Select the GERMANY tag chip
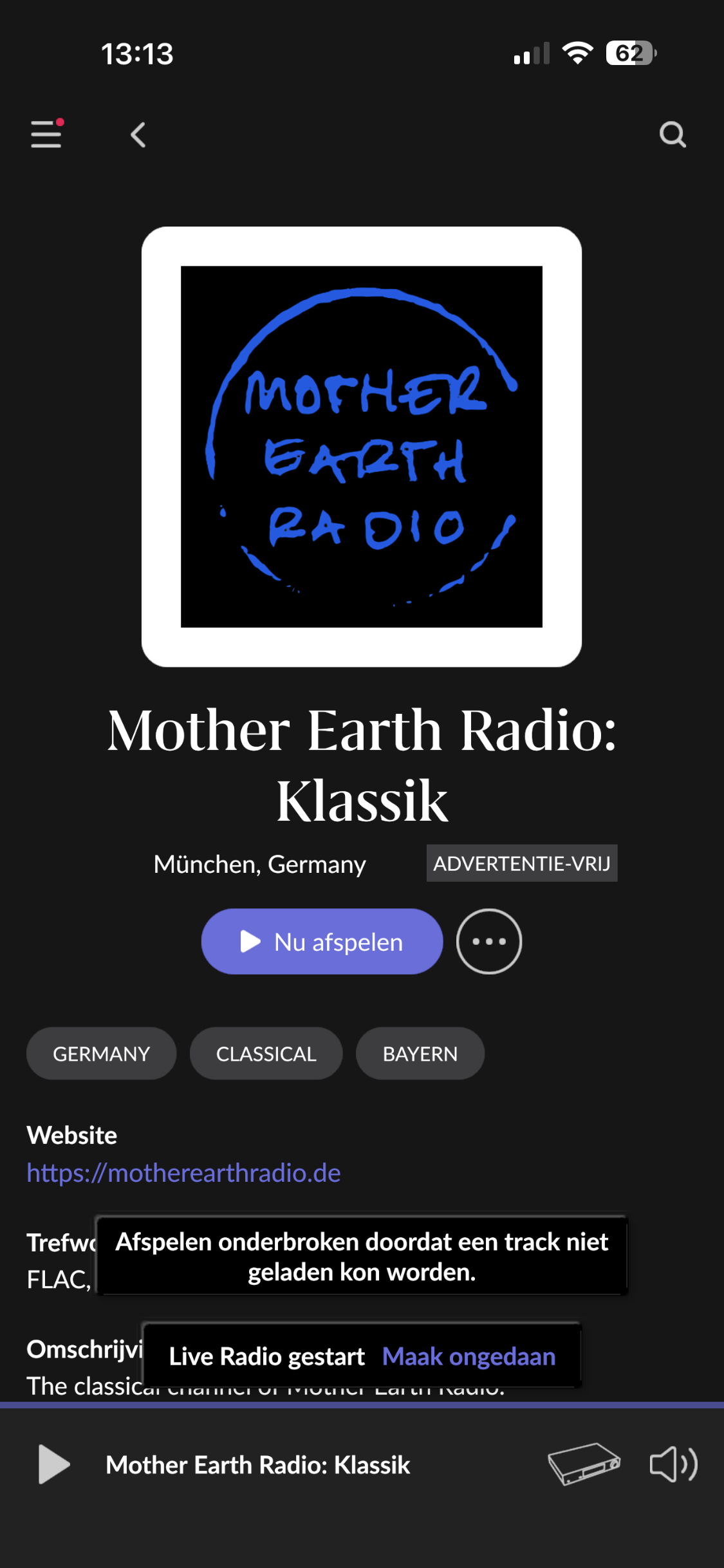The height and width of the screenshot is (1568, 724). [101, 1054]
